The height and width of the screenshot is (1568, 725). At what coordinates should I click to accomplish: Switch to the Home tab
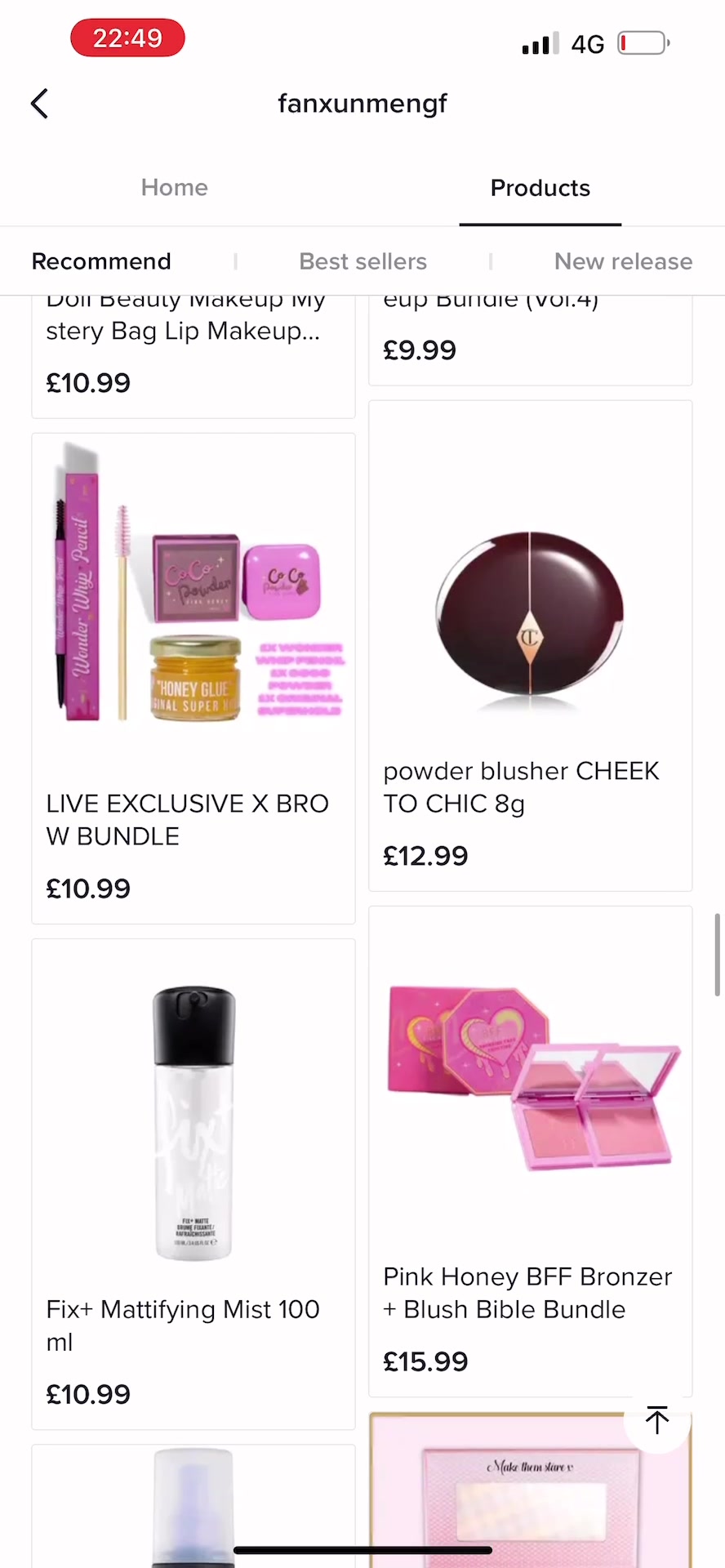(x=174, y=188)
